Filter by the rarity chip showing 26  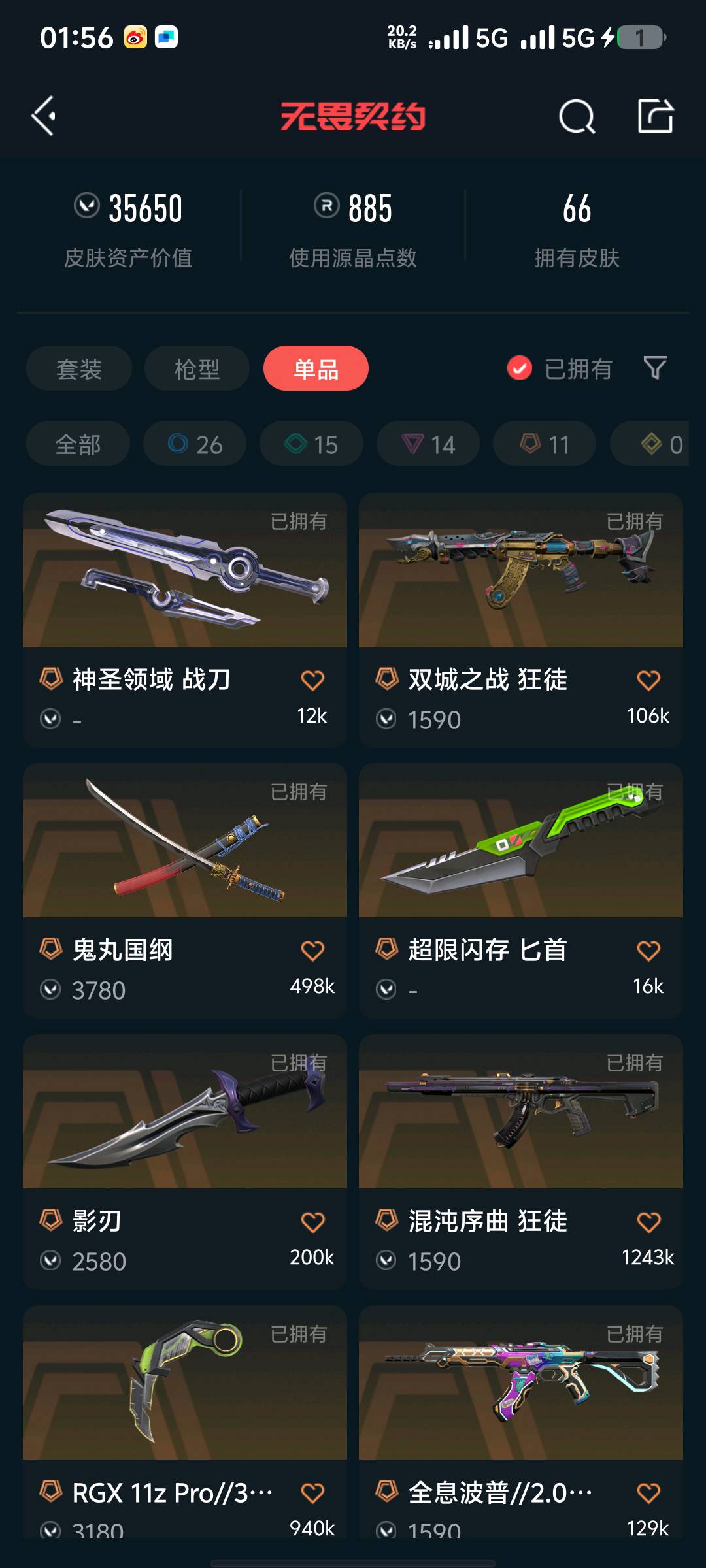pos(195,444)
